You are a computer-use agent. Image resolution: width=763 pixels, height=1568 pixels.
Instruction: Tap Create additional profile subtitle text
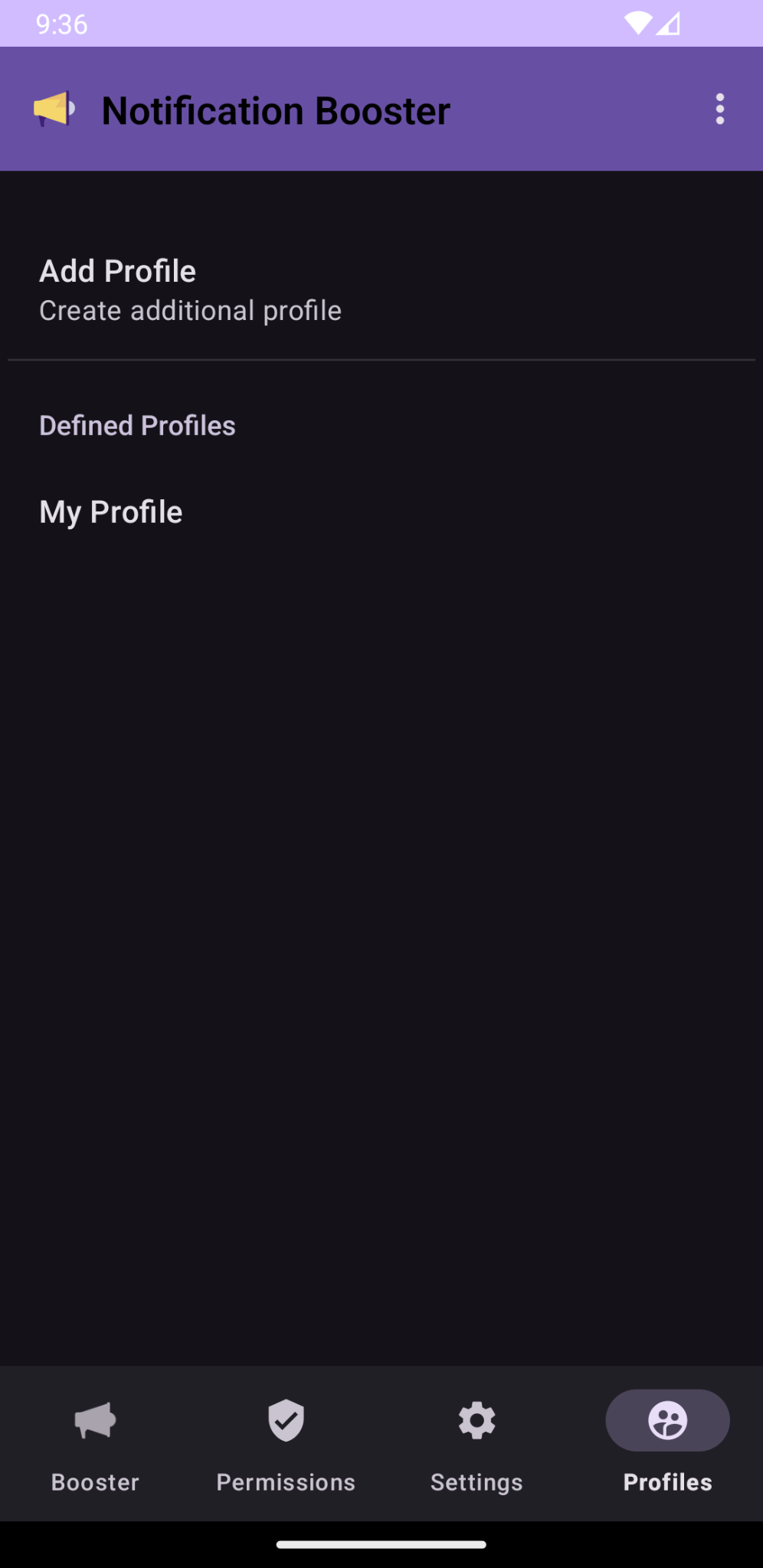[191, 310]
